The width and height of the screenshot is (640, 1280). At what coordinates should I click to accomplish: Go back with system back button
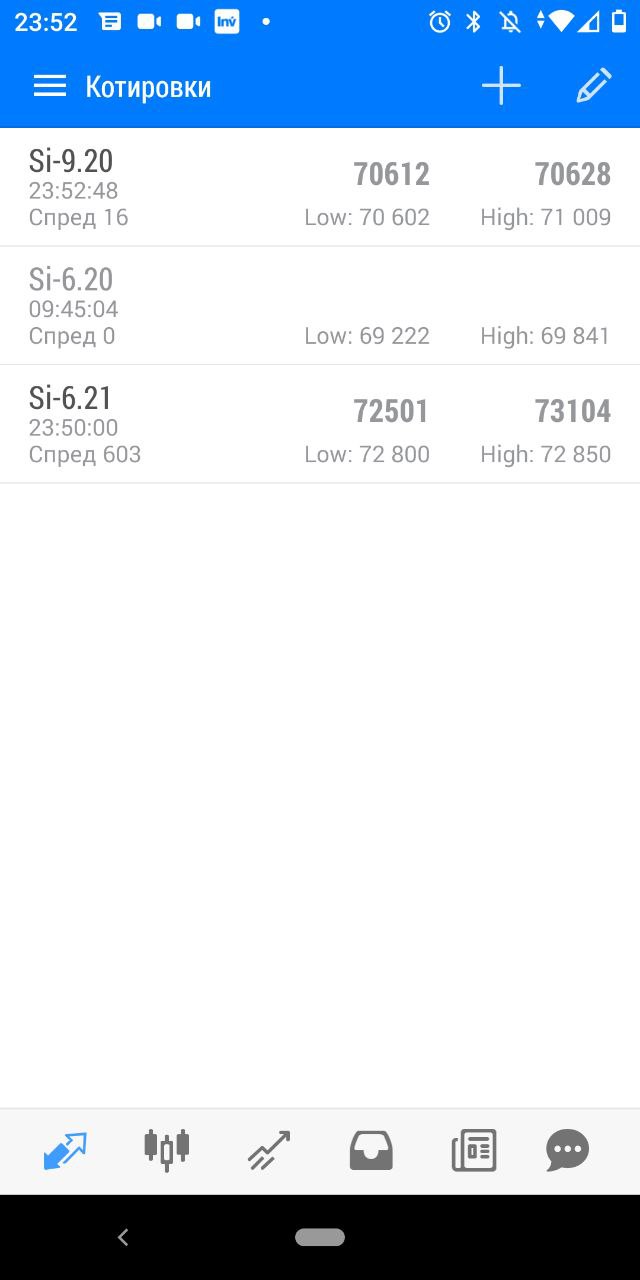point(123,1237)
